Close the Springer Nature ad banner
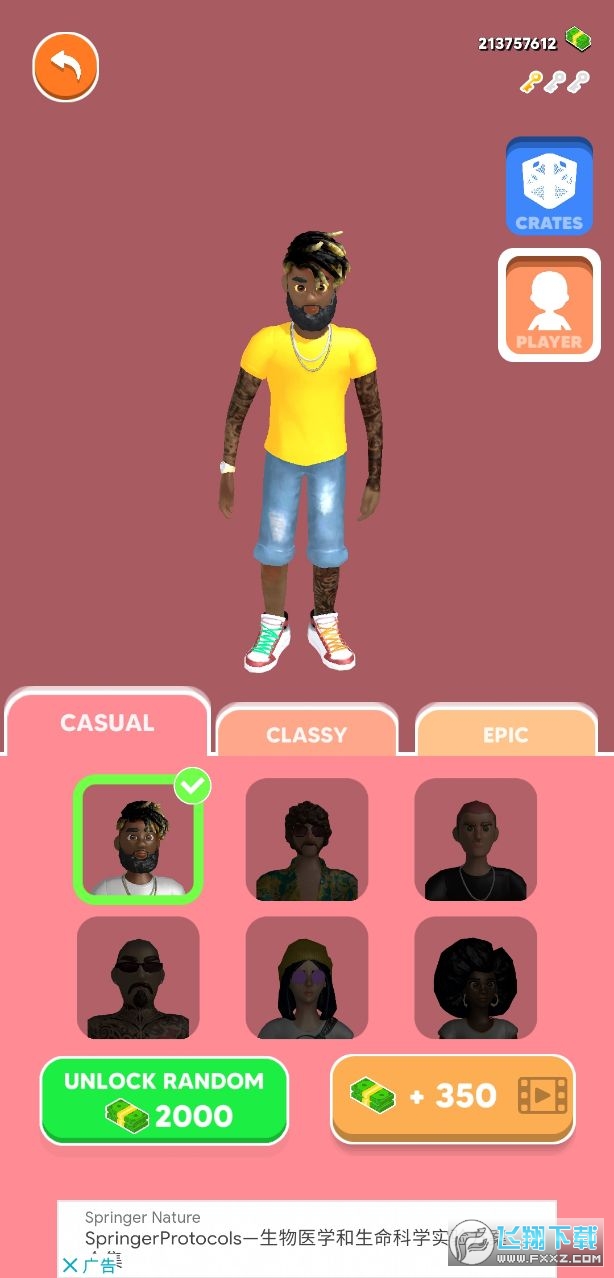Viewport: 614px width, 1278px height. click(70, 1265)
